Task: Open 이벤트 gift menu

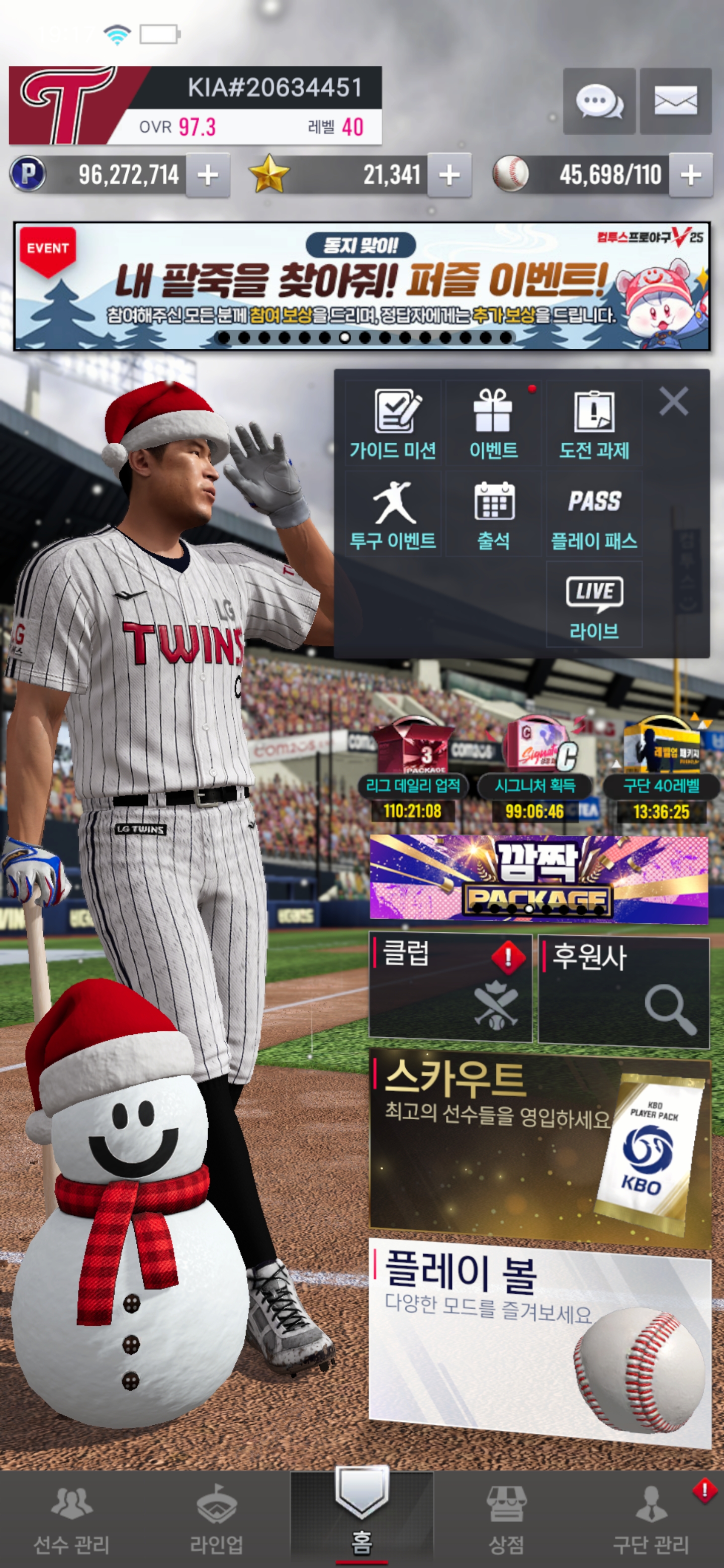Action: coord(493,424)
